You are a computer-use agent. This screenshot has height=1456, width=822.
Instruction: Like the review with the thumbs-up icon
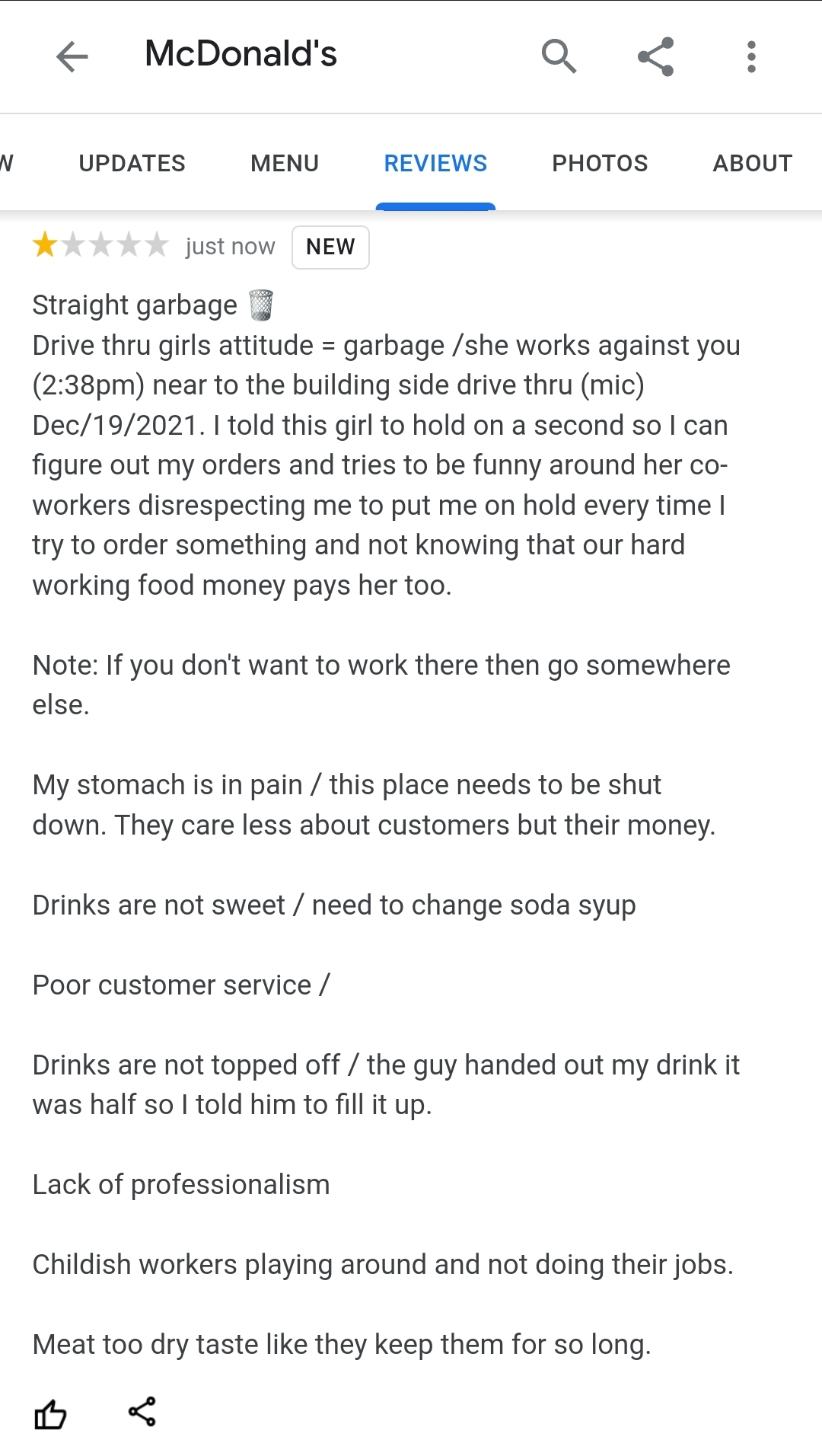tap(50, 1414)
